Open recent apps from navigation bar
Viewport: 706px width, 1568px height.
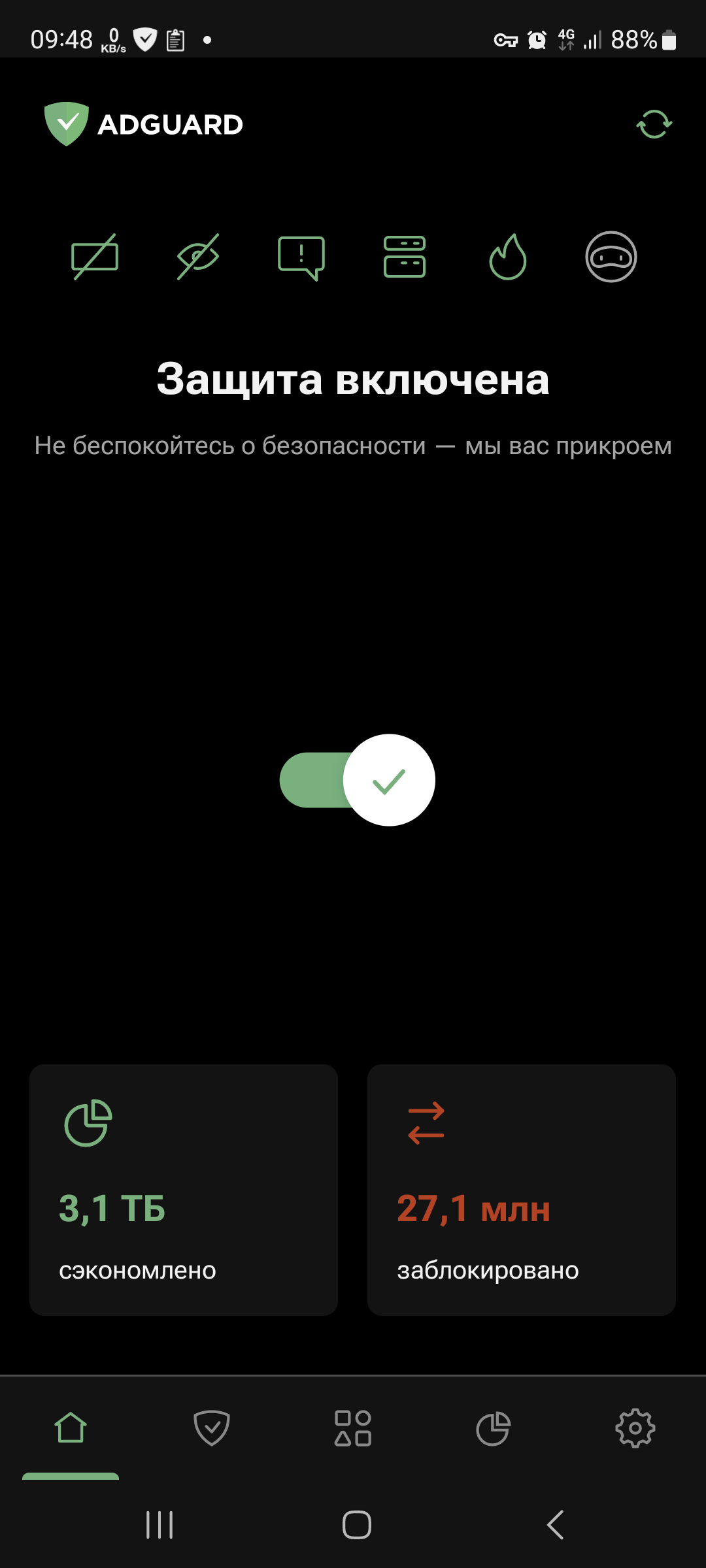(x=160, y=1525)
